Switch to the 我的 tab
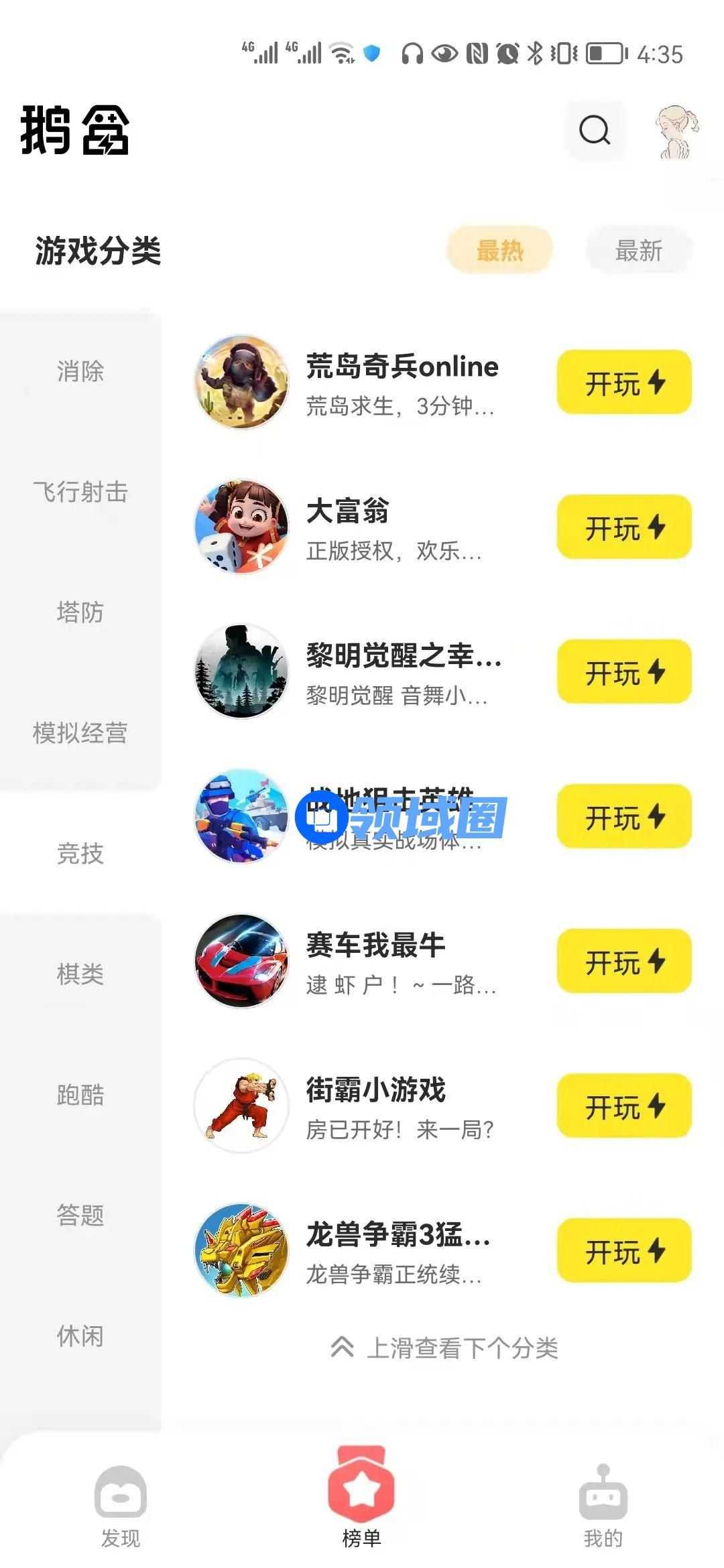 603,1508
